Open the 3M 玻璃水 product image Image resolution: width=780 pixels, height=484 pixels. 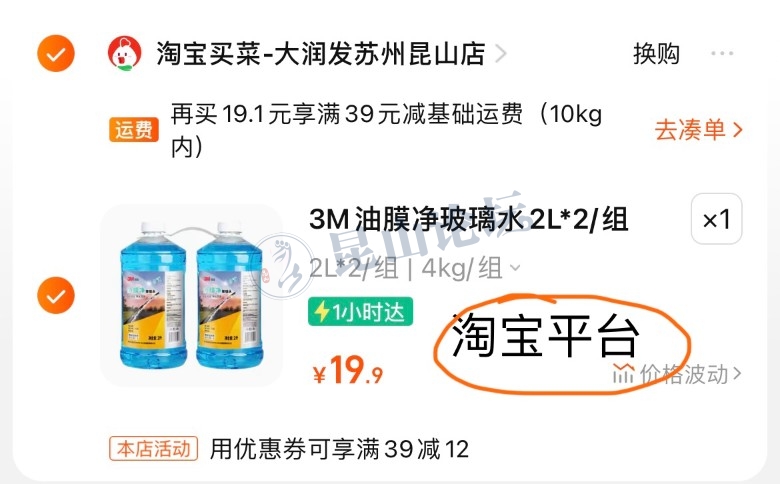[178, 295]
